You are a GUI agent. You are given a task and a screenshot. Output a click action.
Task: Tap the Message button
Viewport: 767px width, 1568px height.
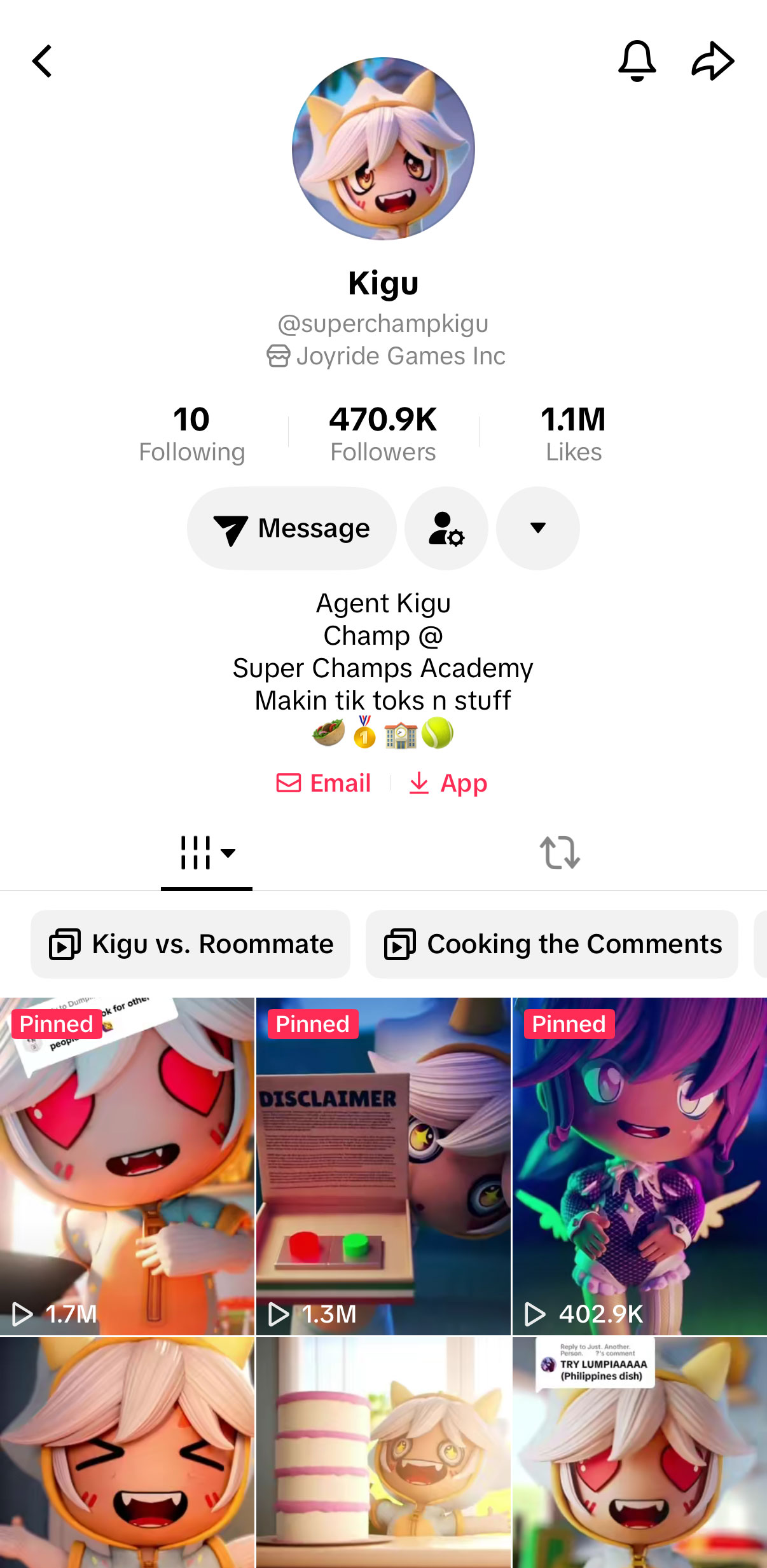coord(291,528)
